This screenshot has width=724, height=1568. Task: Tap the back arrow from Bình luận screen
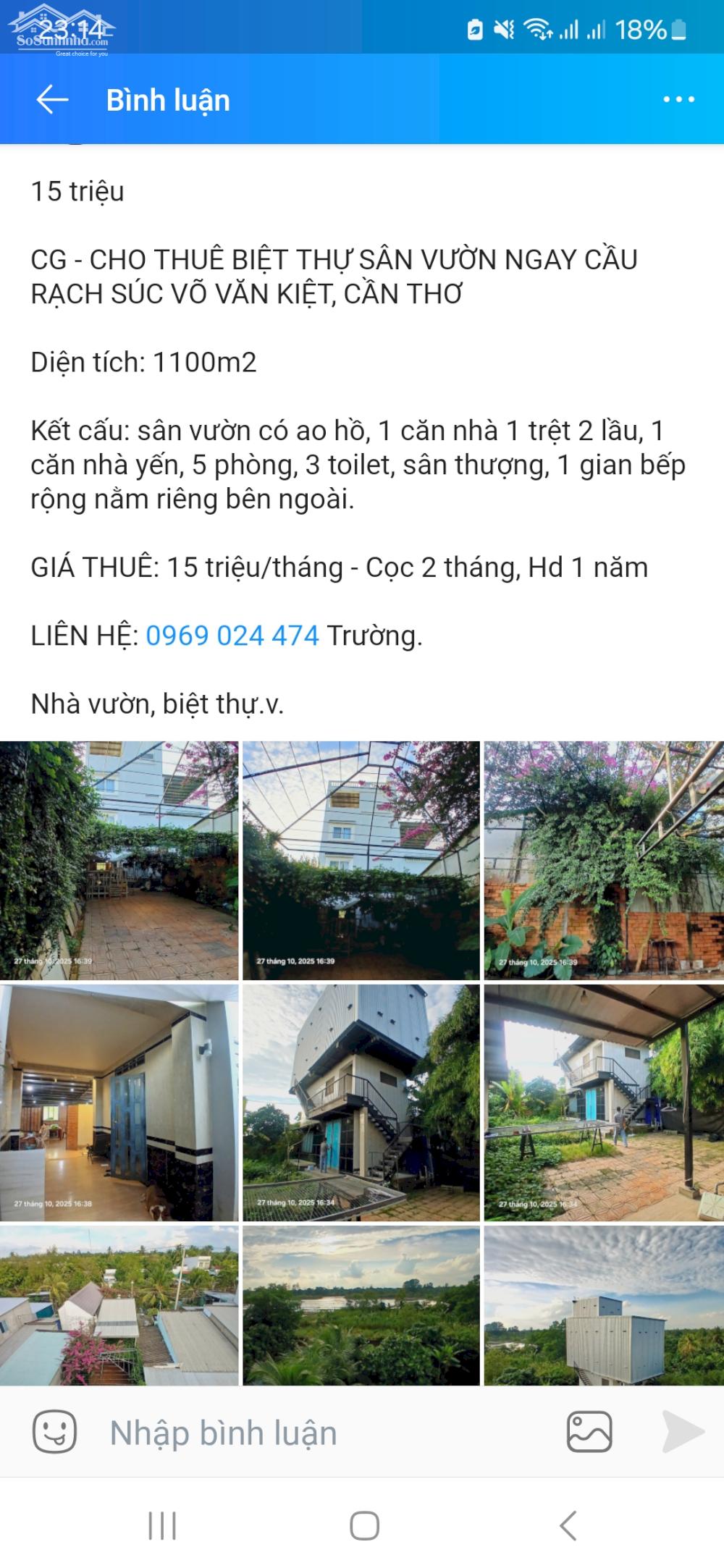[51, 99]
